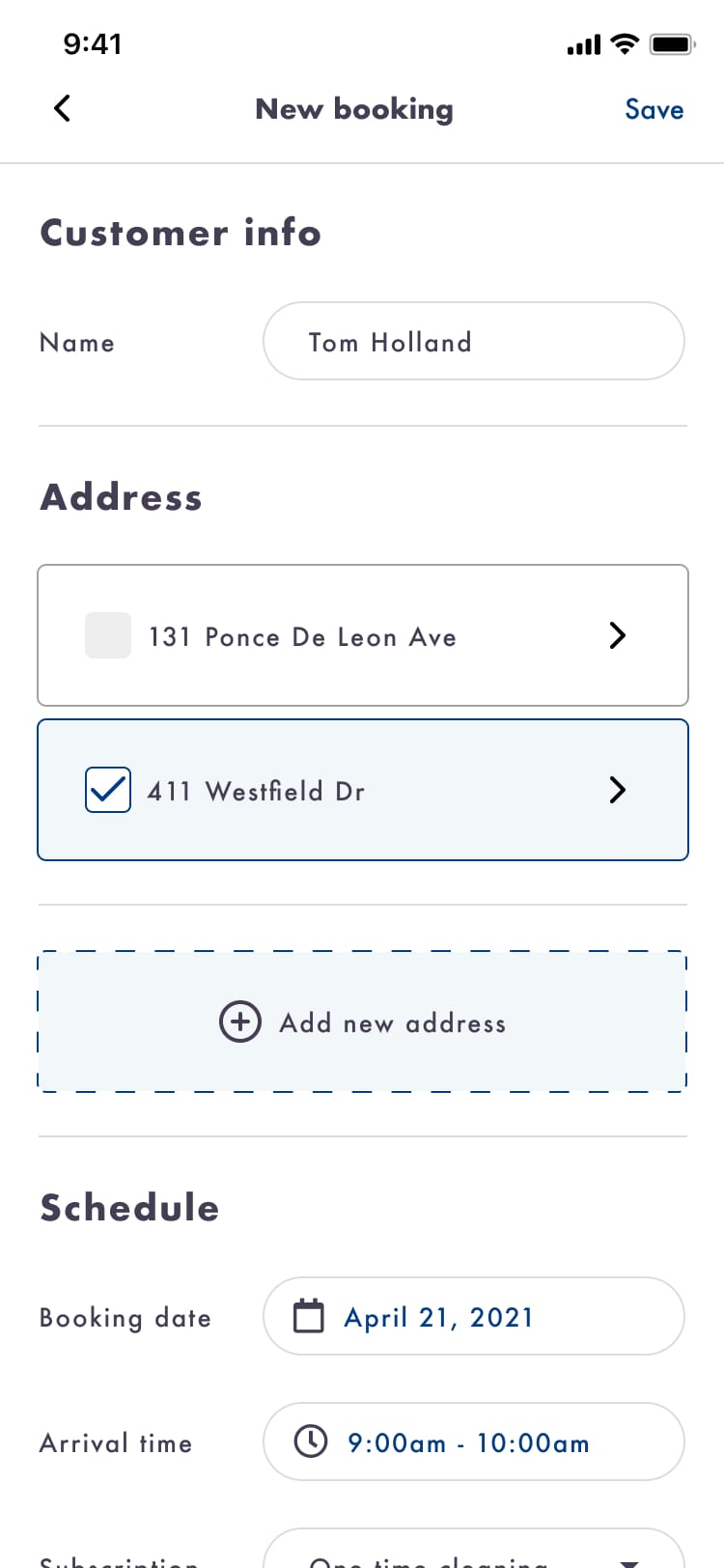Screen dimensions: 724x1568
Task: Uncheck the 411 Westfield Dr checkbox
Action: [108, 790]
